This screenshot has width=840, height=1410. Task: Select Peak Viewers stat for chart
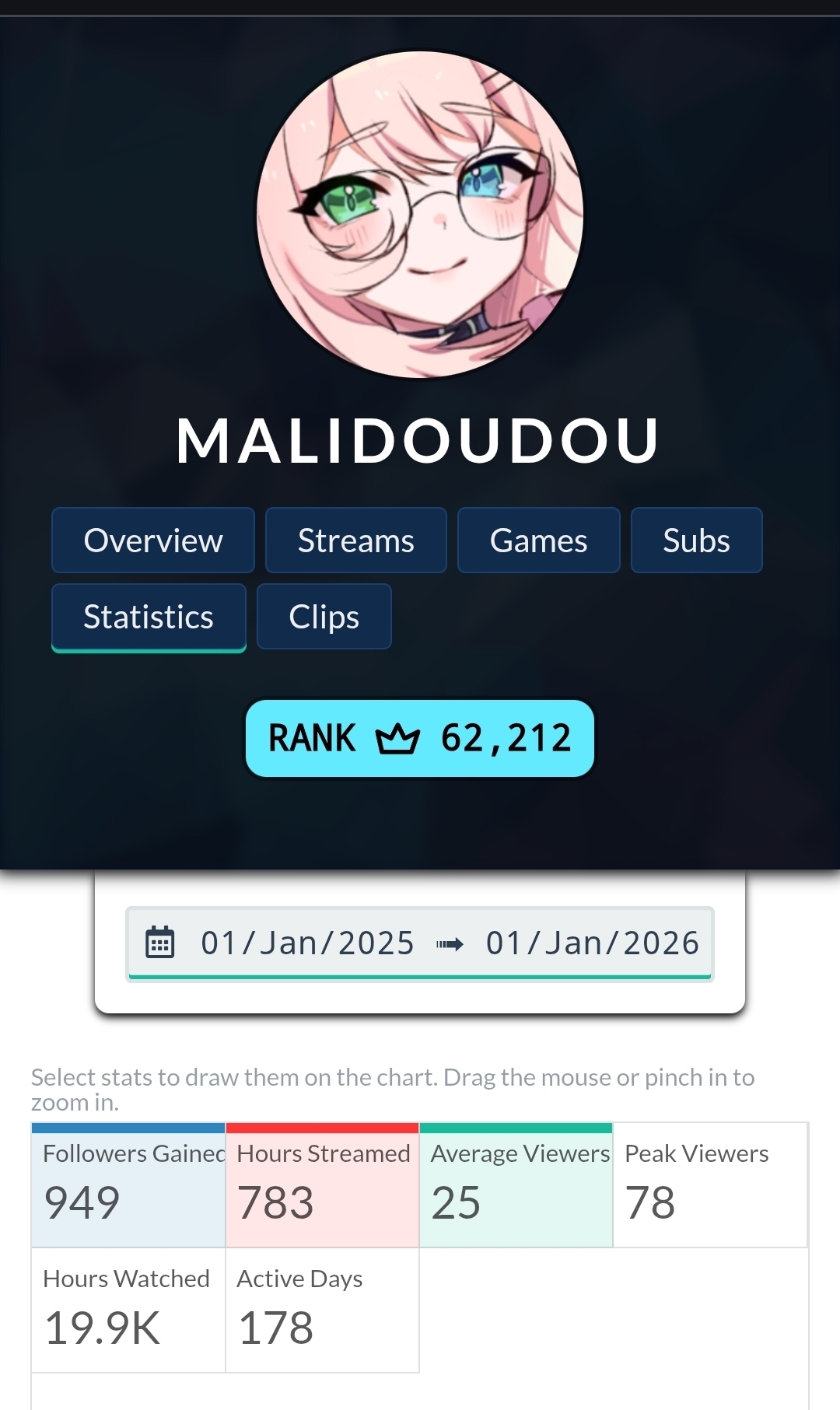tap(709, 1185)
